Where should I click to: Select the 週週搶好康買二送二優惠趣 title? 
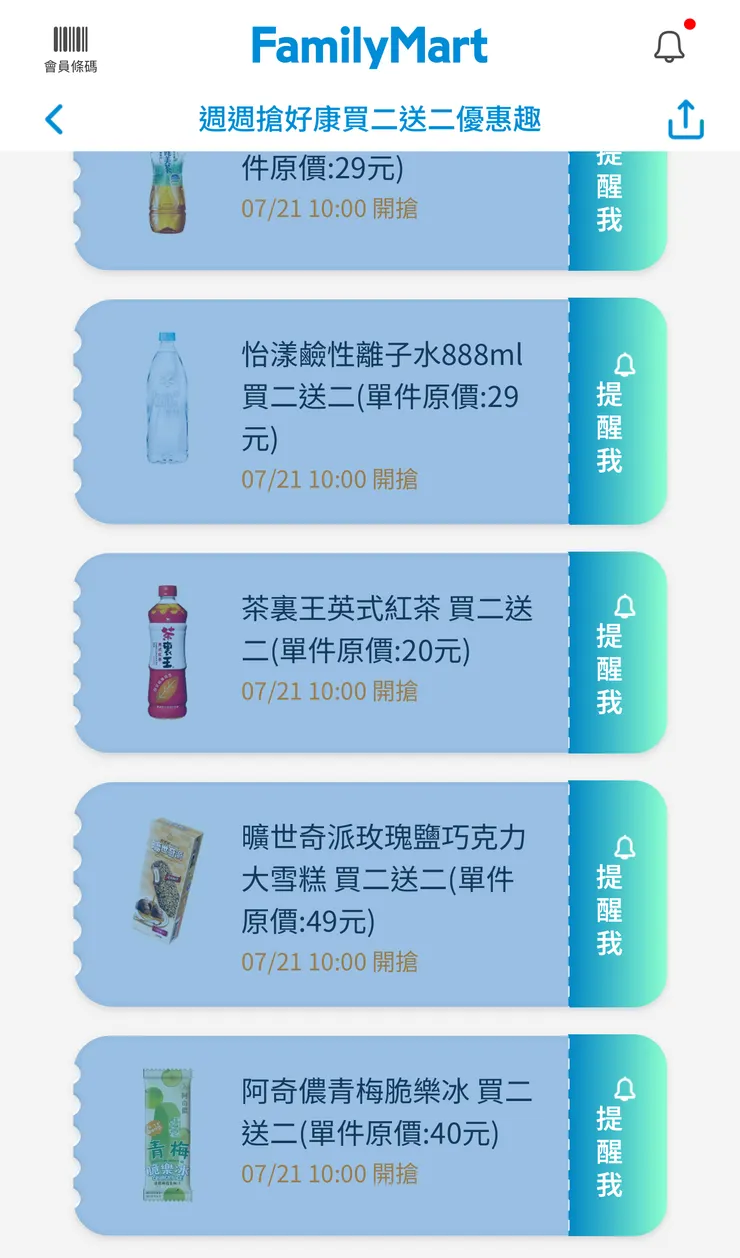click(x=370, y=119)
